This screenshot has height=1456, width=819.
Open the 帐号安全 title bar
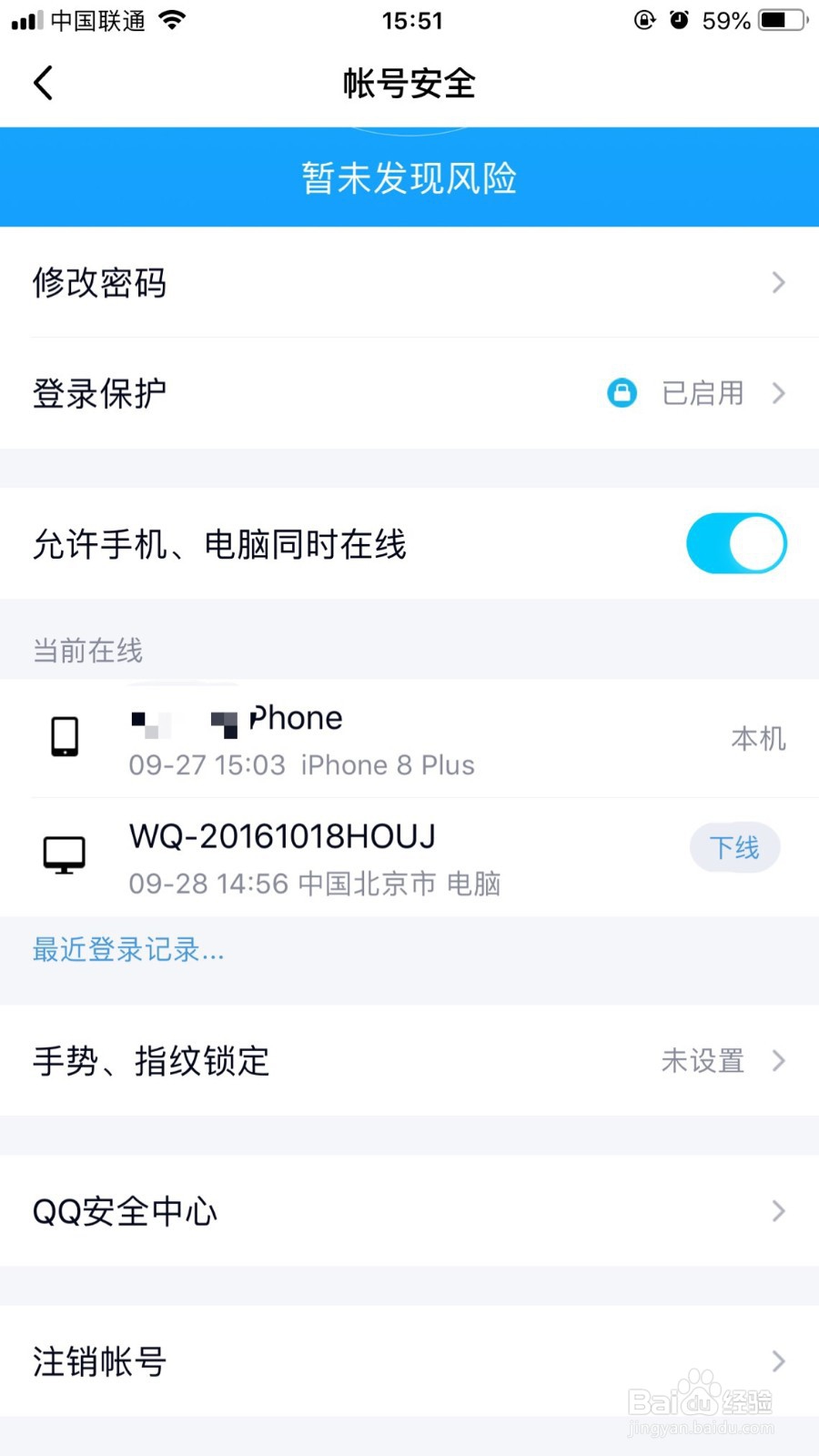pyautogui.click(x=409, y=82)
